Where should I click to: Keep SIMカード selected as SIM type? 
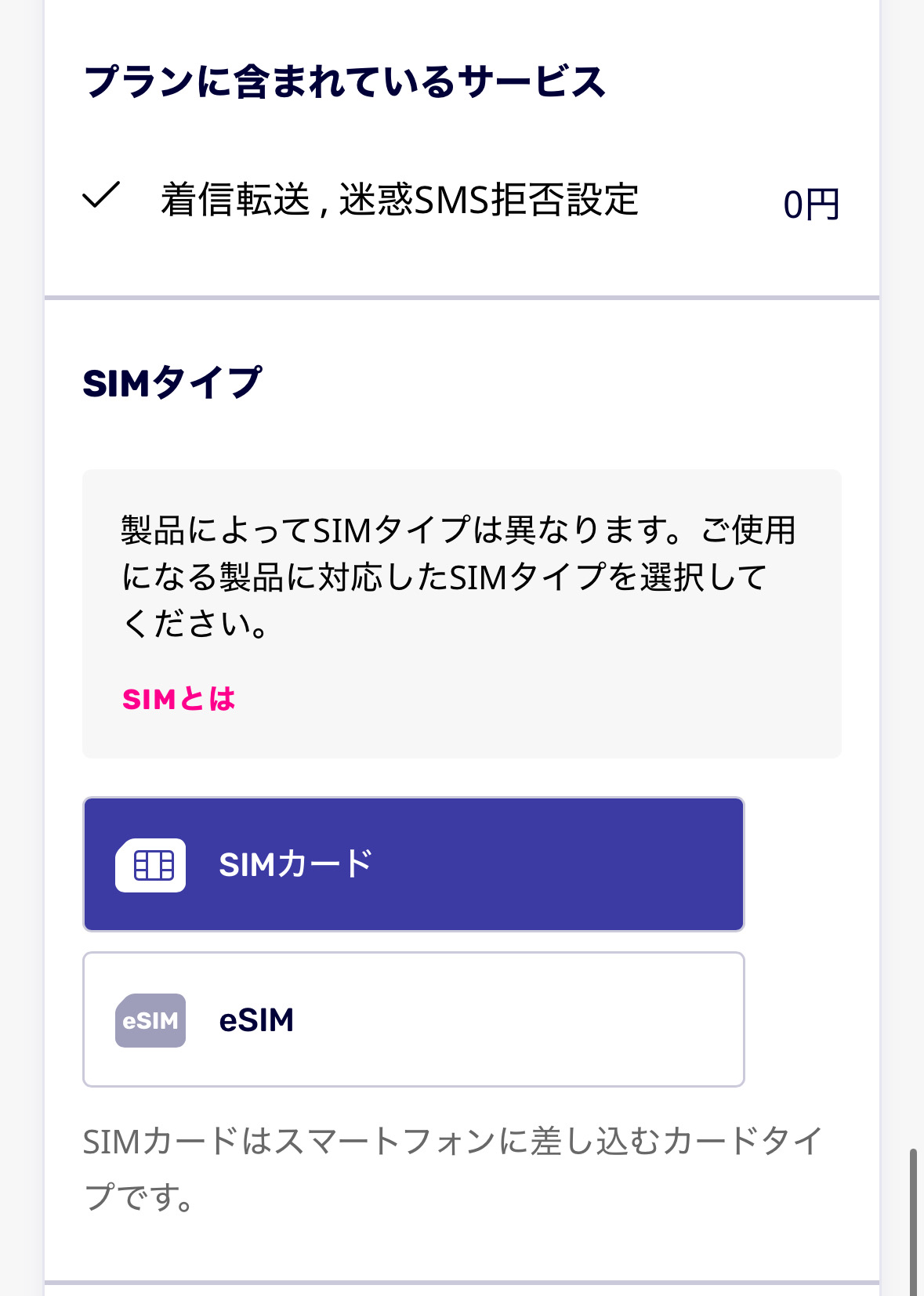413,865
